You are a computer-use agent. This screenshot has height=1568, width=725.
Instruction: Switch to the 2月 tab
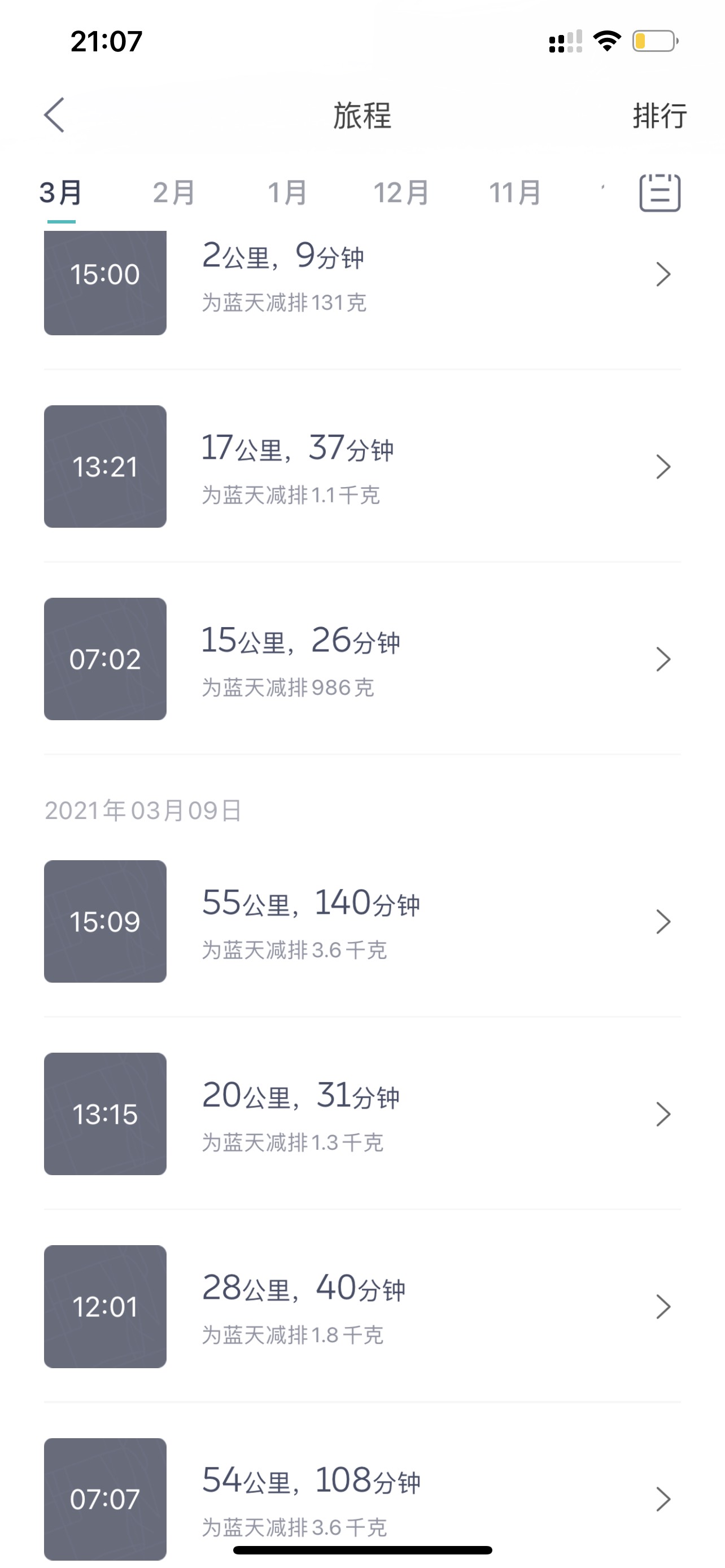click(173, 193)
